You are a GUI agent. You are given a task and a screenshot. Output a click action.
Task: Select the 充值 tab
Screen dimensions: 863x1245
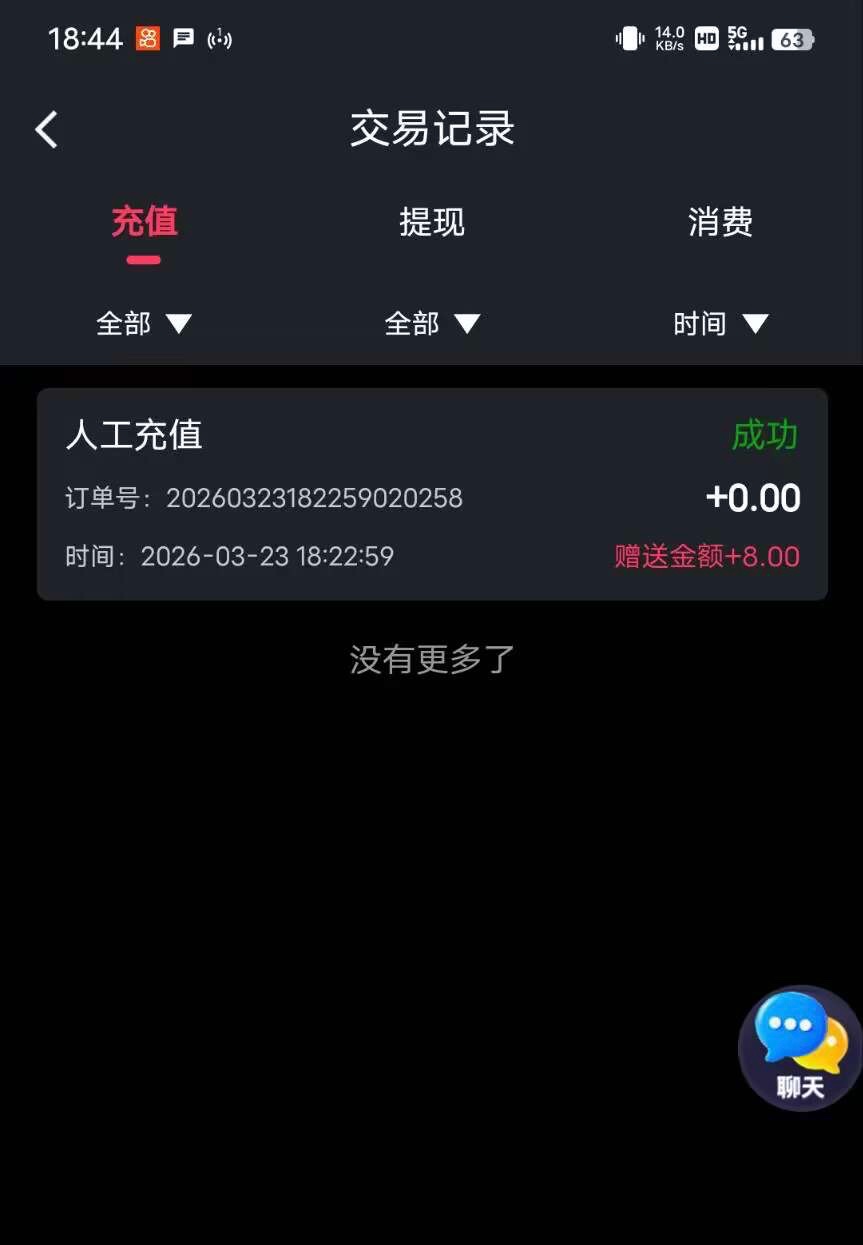click(144, 222)
